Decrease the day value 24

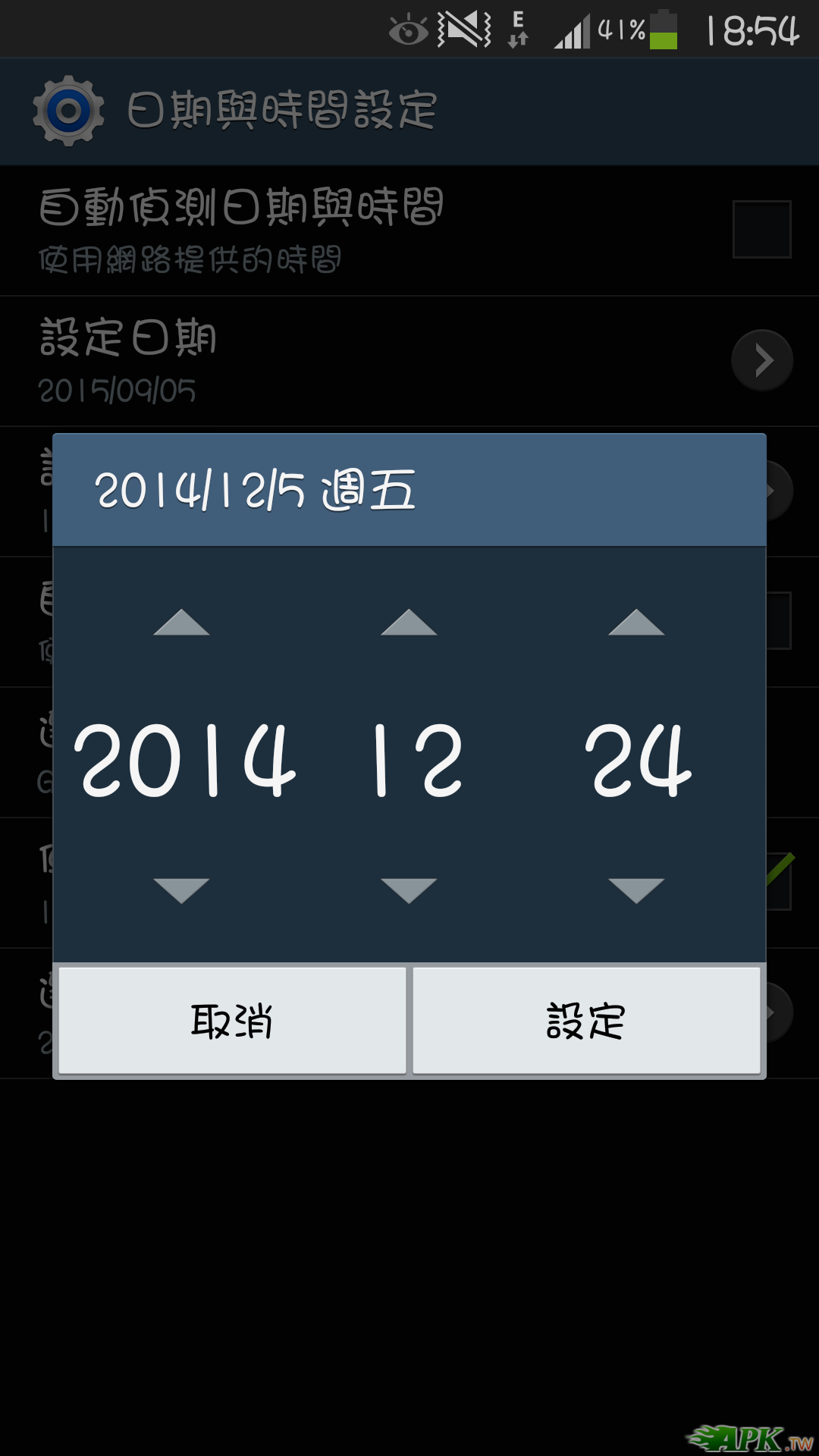[636, 890]
